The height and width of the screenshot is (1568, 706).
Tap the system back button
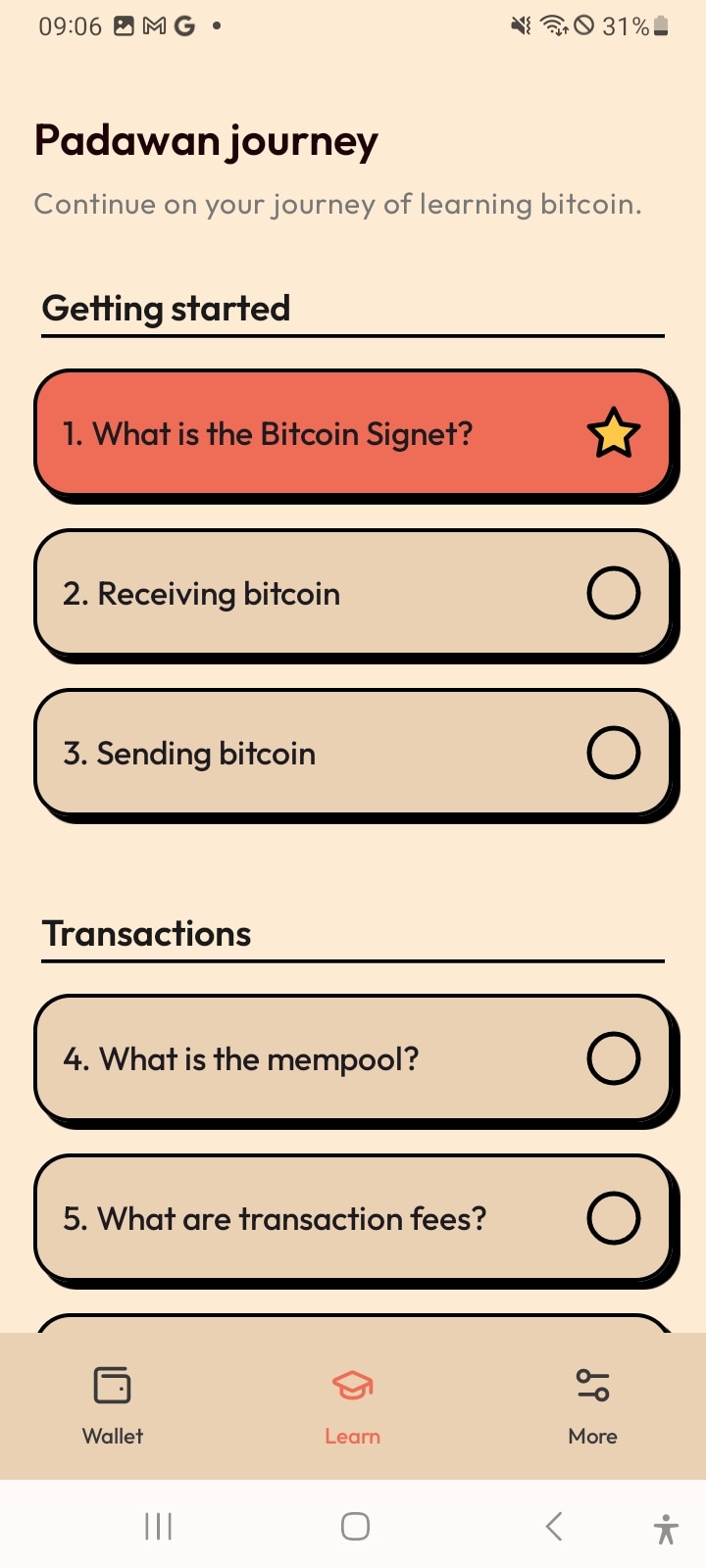click(554, 1526)
